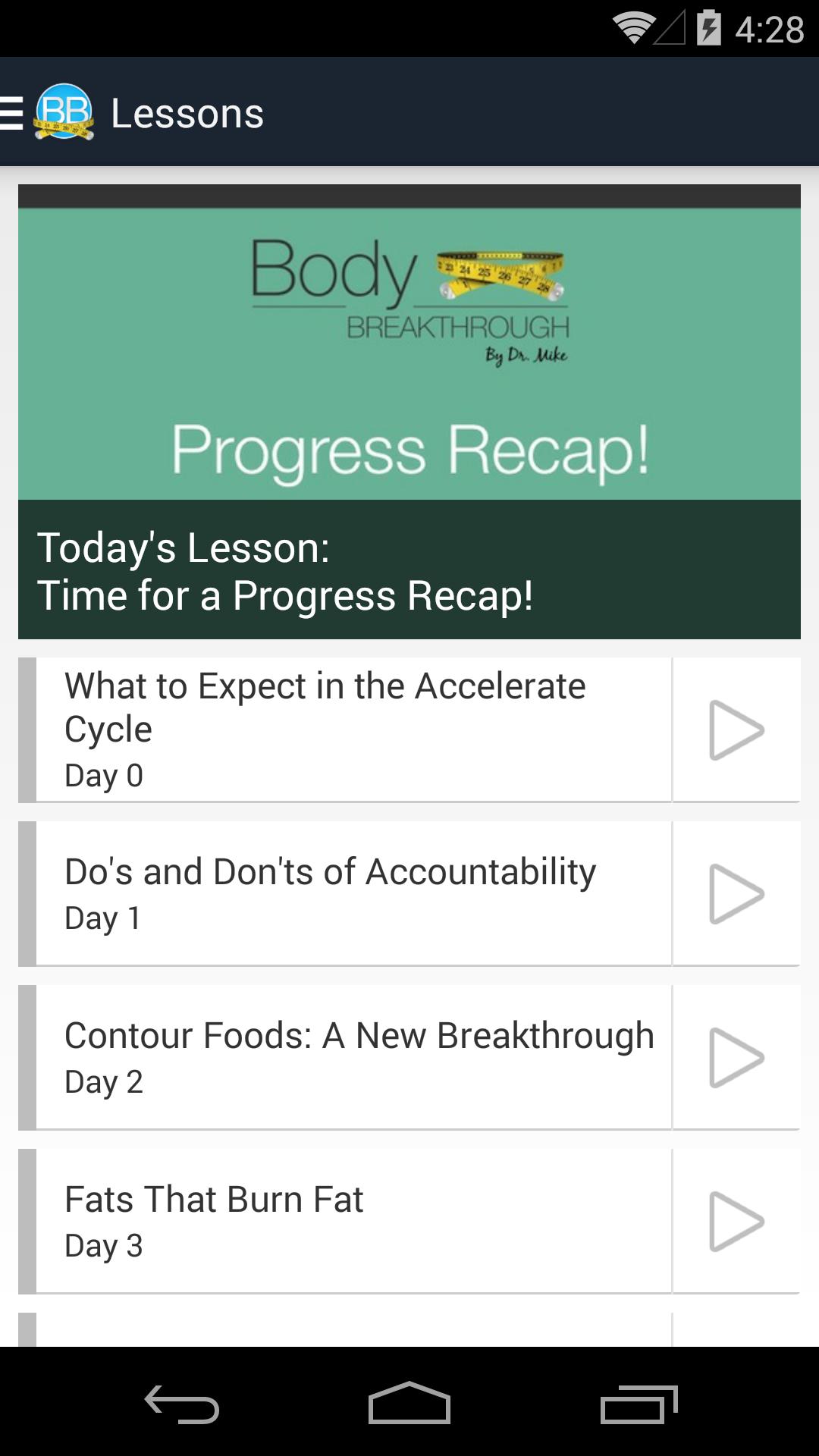
Task: Open today's Progress Recap lesson card
Action: pos(409,412)
